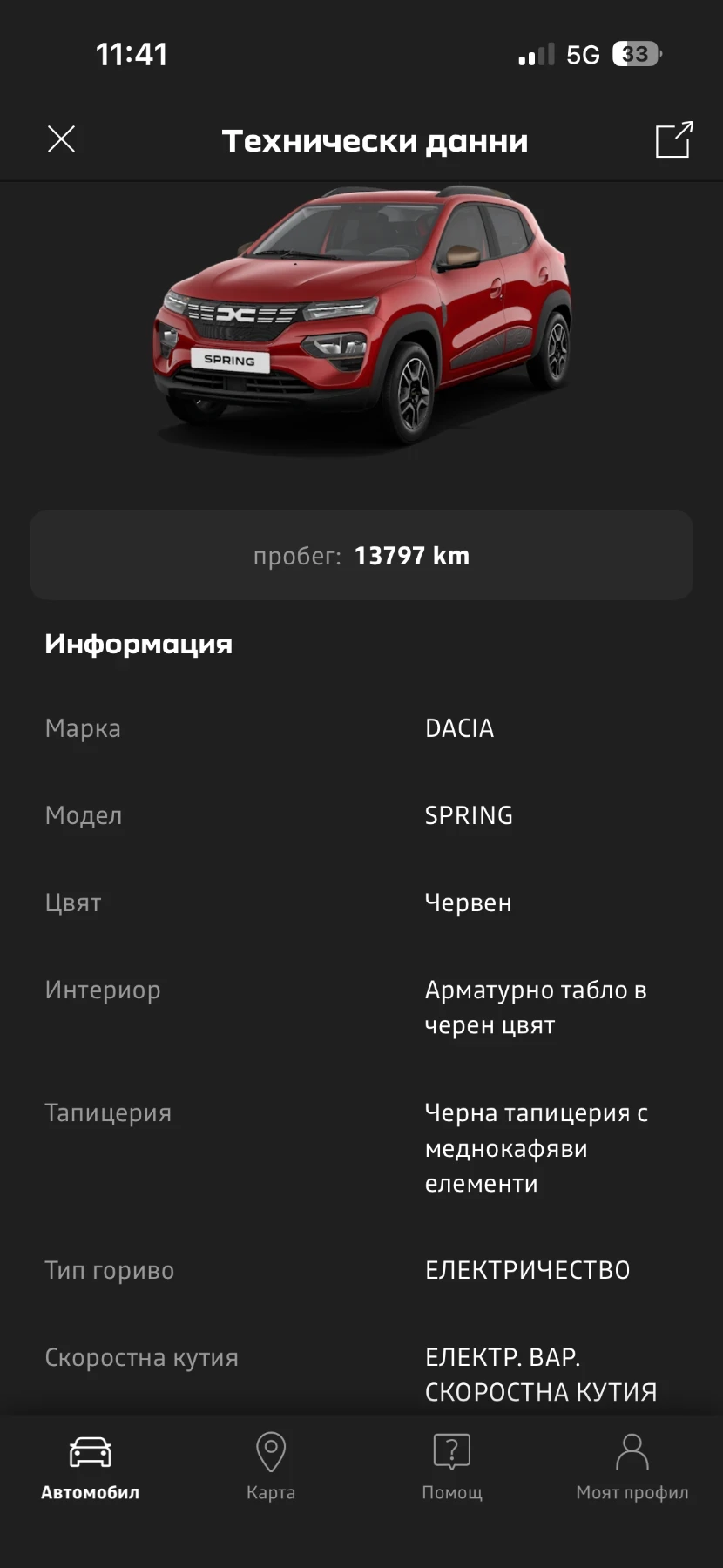Tap the DACIA brand value
The height and width of the screenshot is (1568, 723).
459,728
